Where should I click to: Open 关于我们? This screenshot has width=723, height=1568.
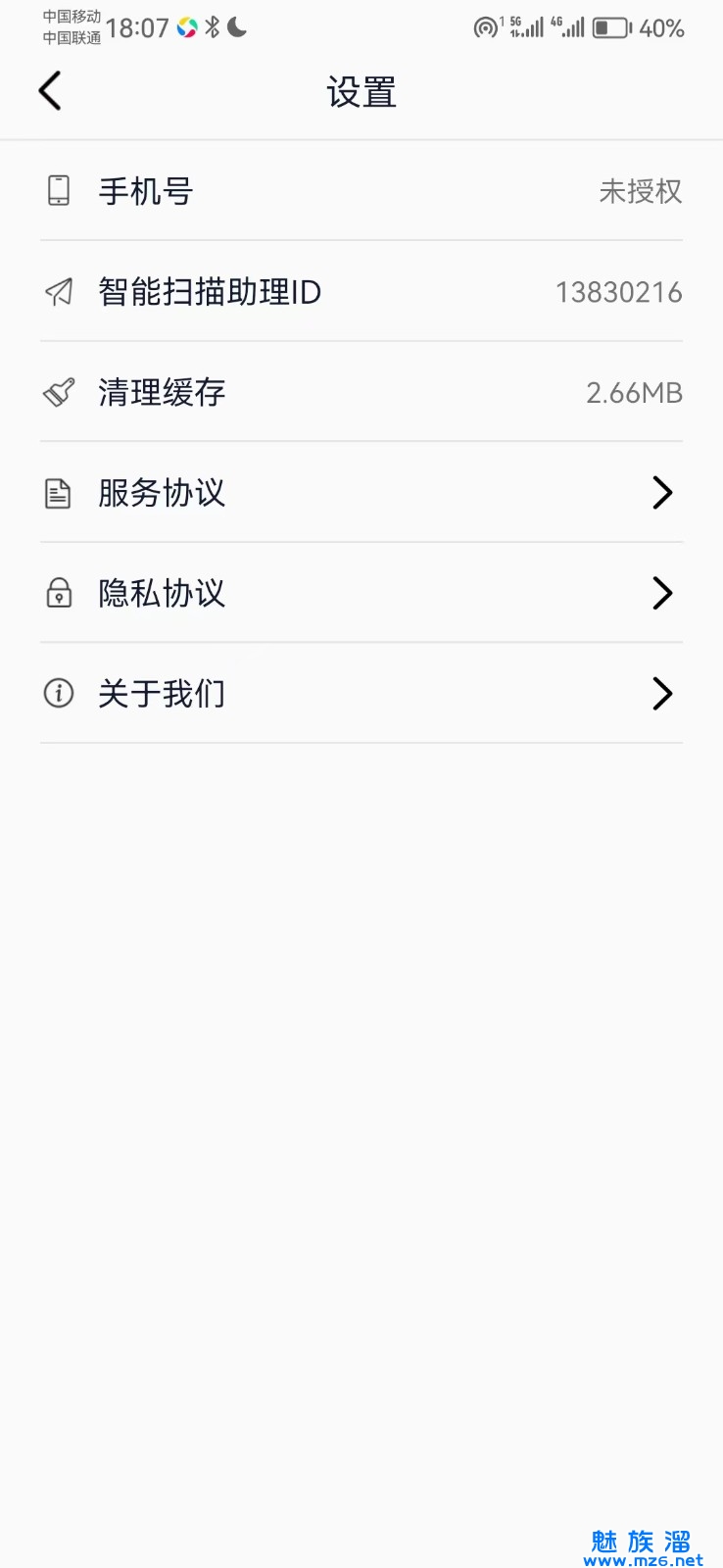pyautogui.click(x=361, y=694)
